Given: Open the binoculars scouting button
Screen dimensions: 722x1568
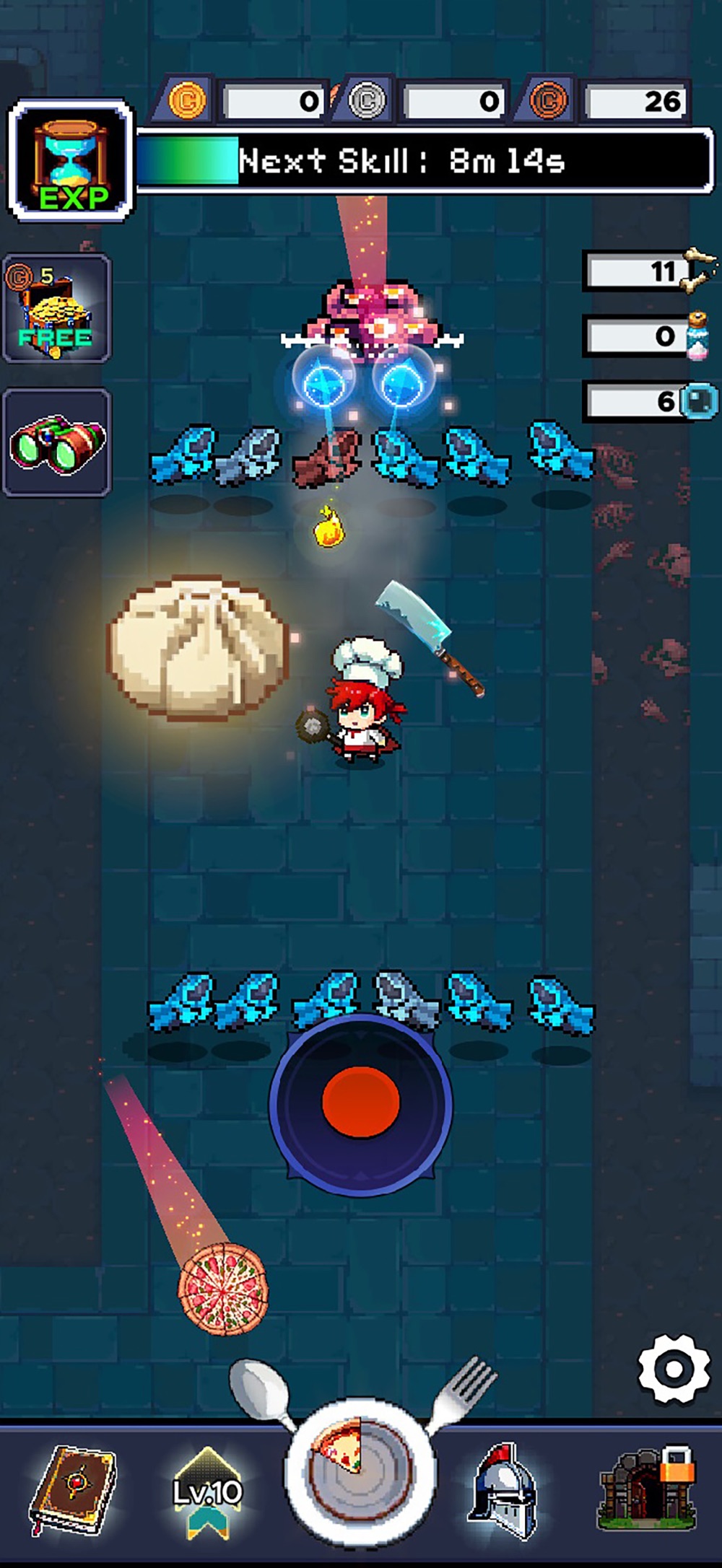Looking at the screenshot, I should point(57,442).
